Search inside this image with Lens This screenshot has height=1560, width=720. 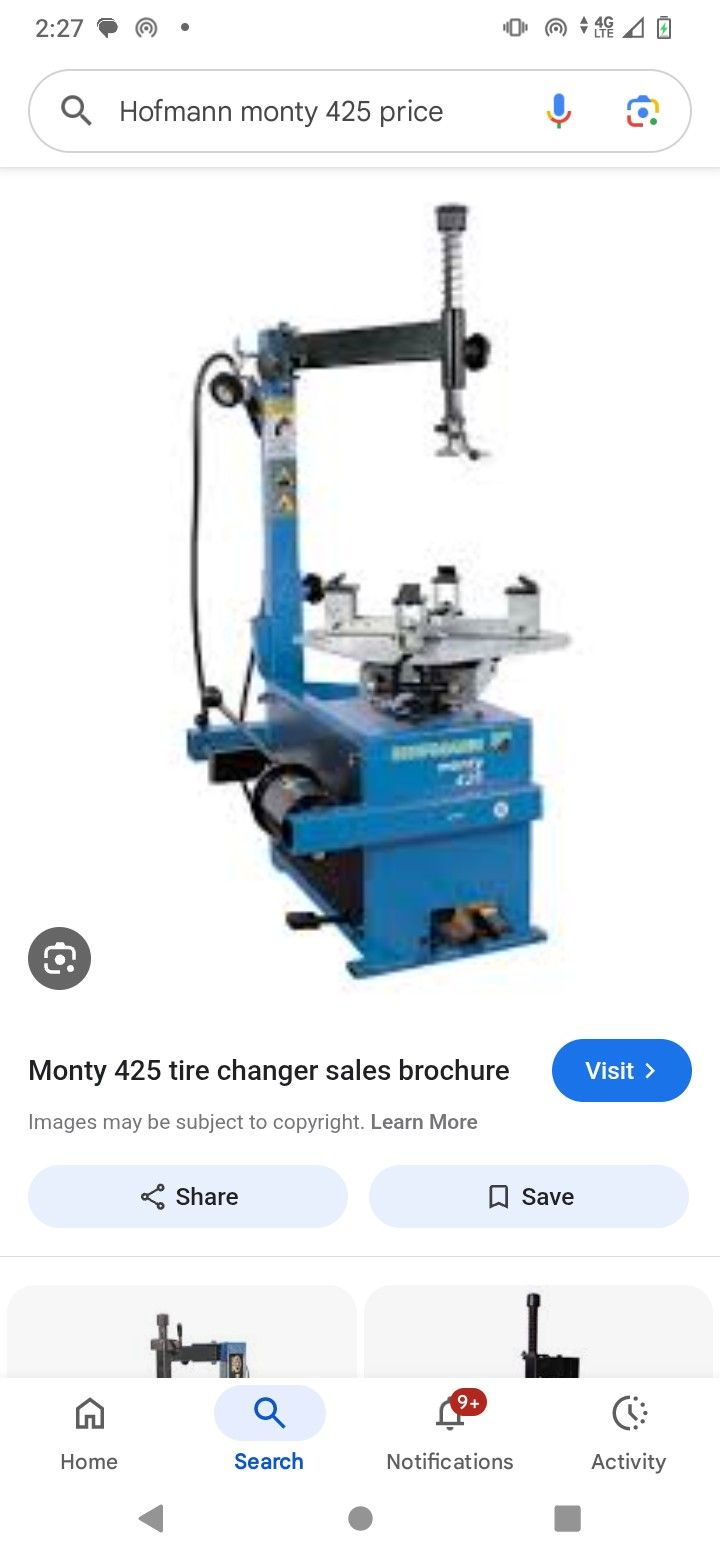pyautogui.click(x=59, y=959)
